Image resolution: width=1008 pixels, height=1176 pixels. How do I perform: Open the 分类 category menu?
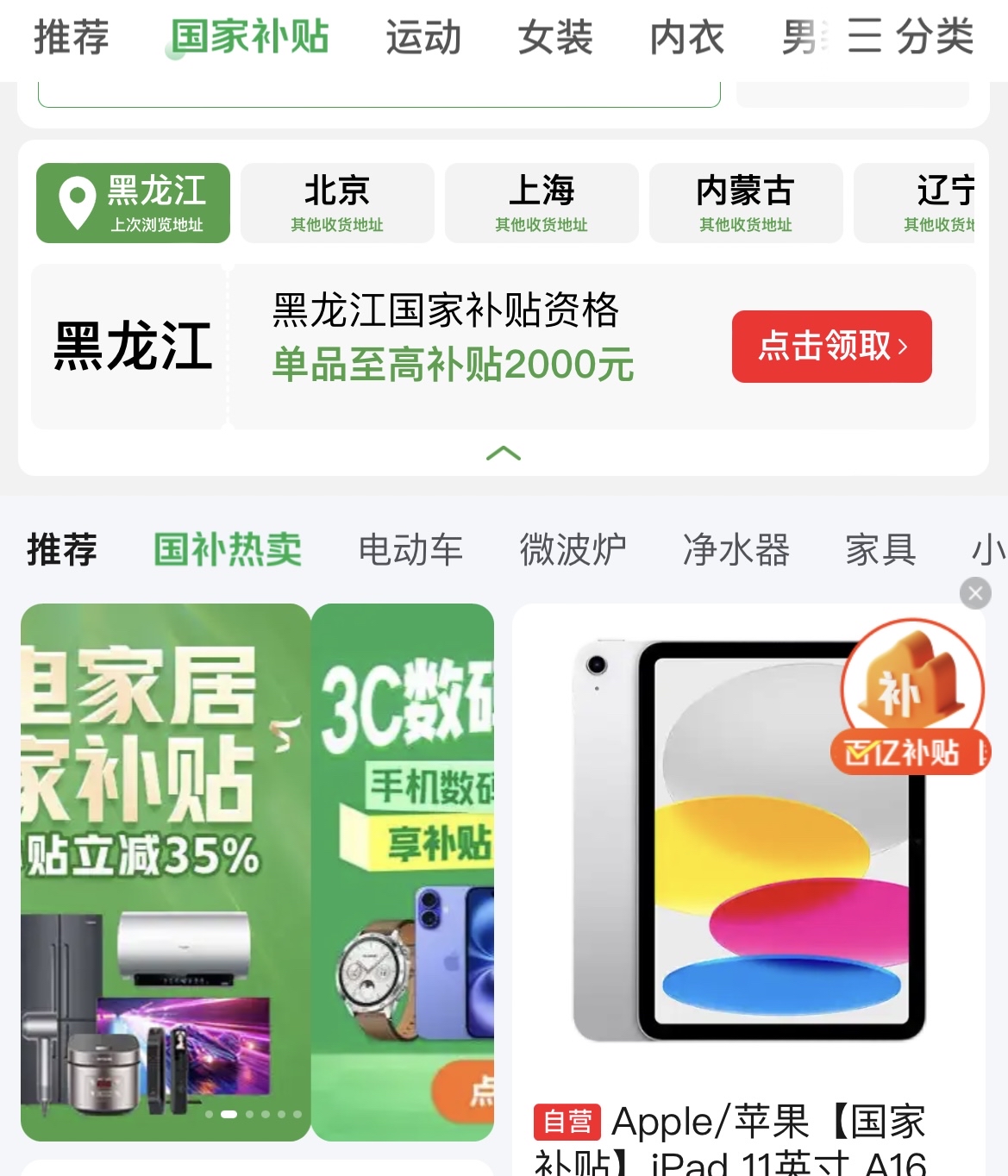point(911,36)
